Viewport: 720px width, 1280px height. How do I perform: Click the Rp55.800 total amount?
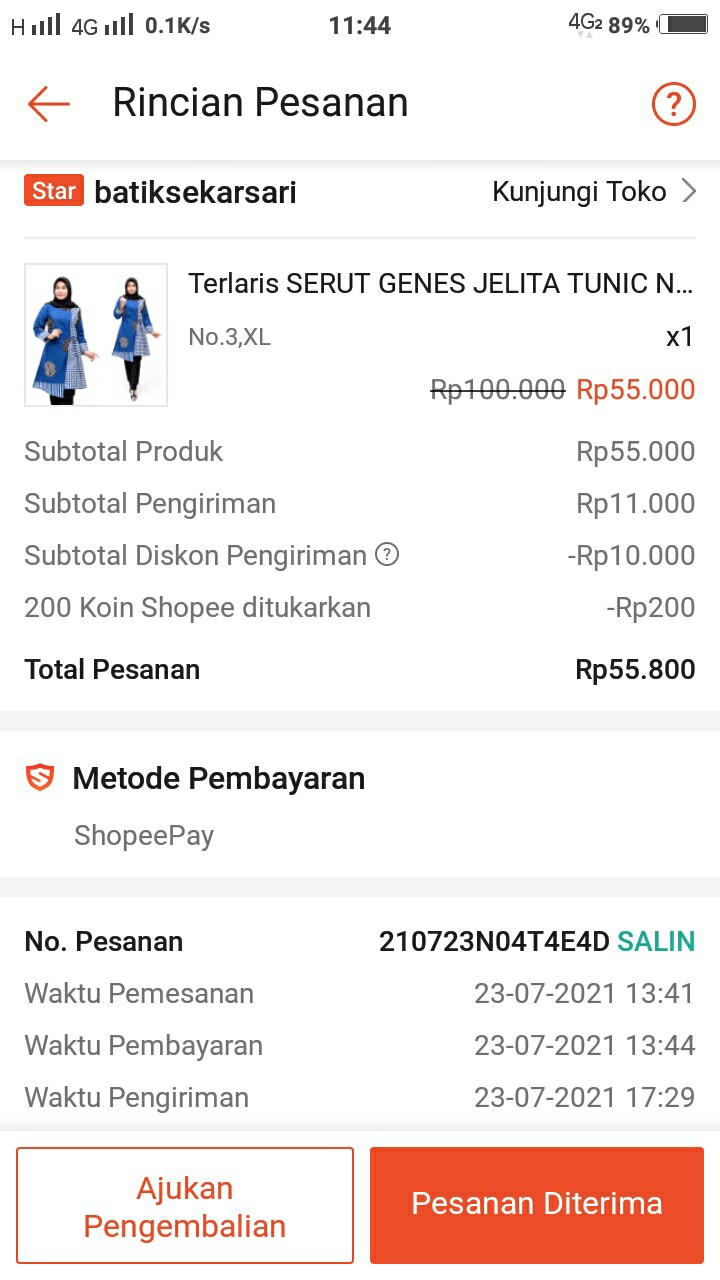pos(634,669)
